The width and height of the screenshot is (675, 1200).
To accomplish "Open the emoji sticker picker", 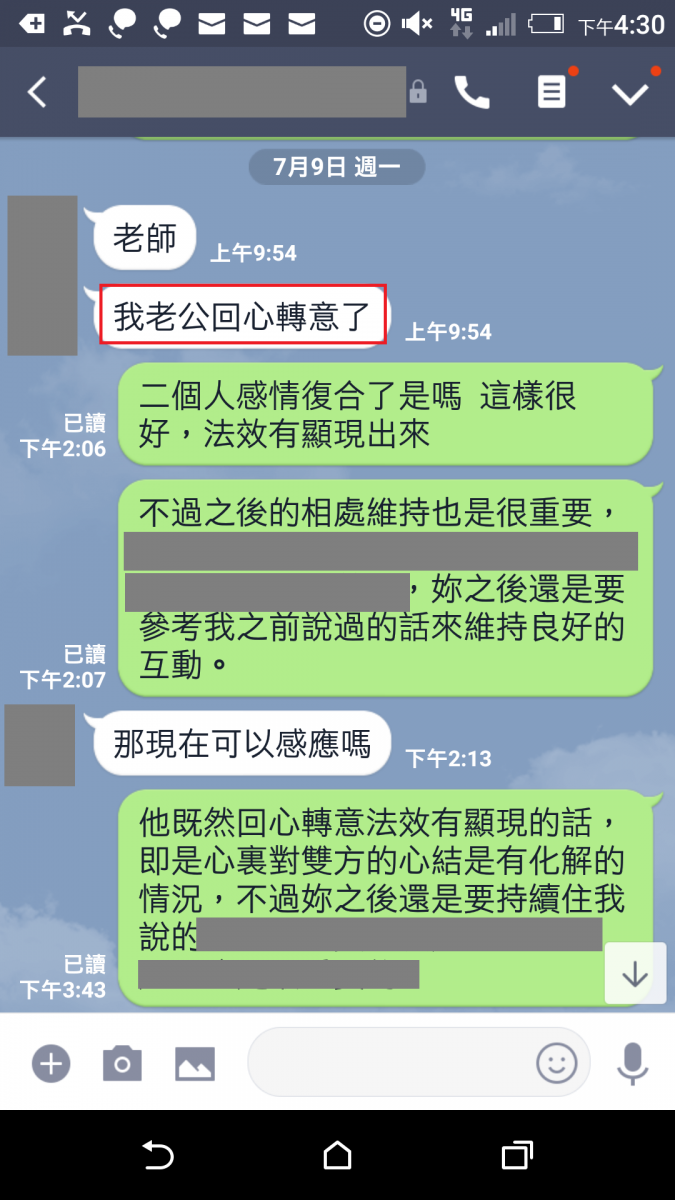I will (x=557, y=1063).
